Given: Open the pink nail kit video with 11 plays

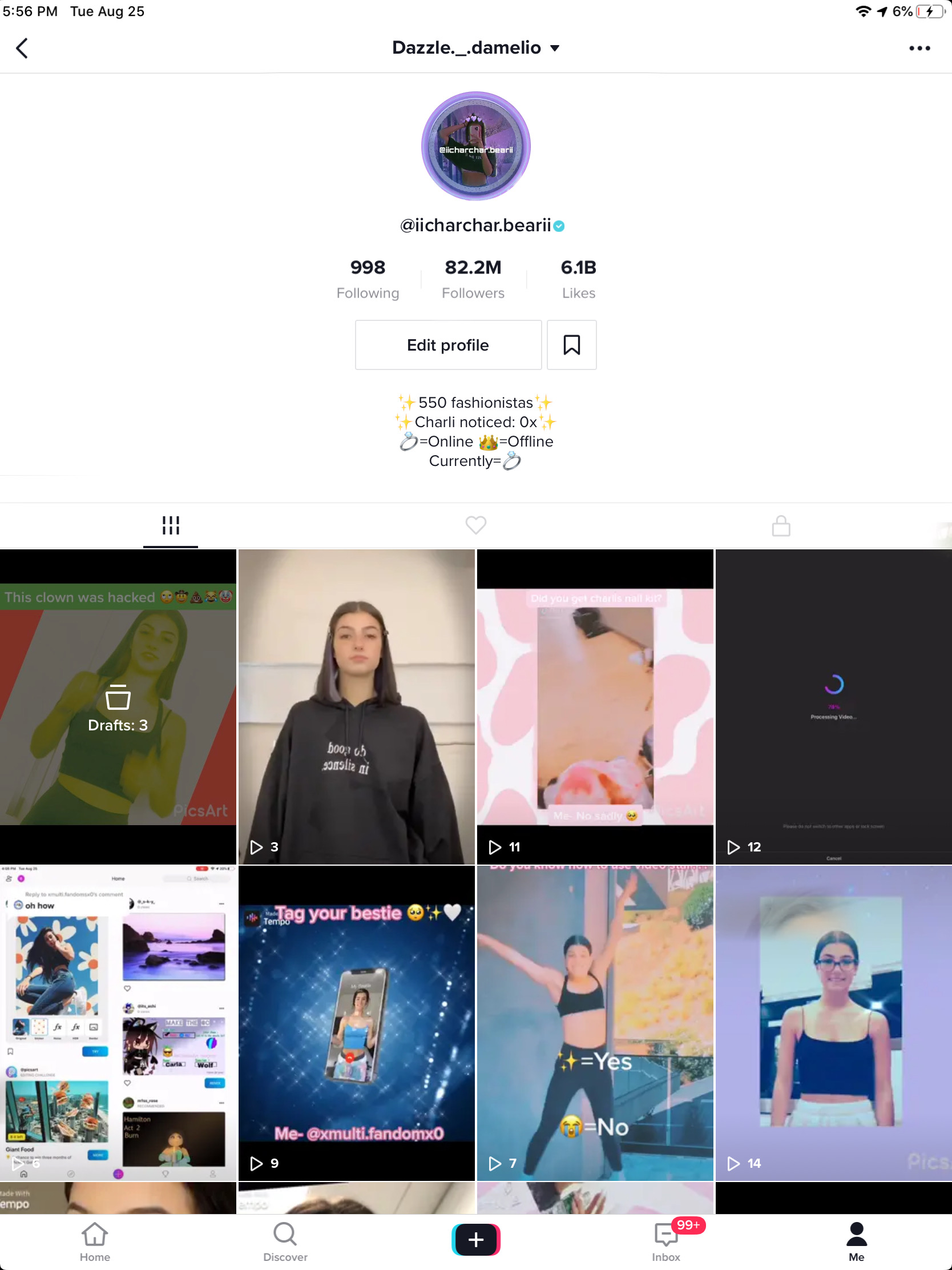Looking at the screenshot, I should [595, 706].
